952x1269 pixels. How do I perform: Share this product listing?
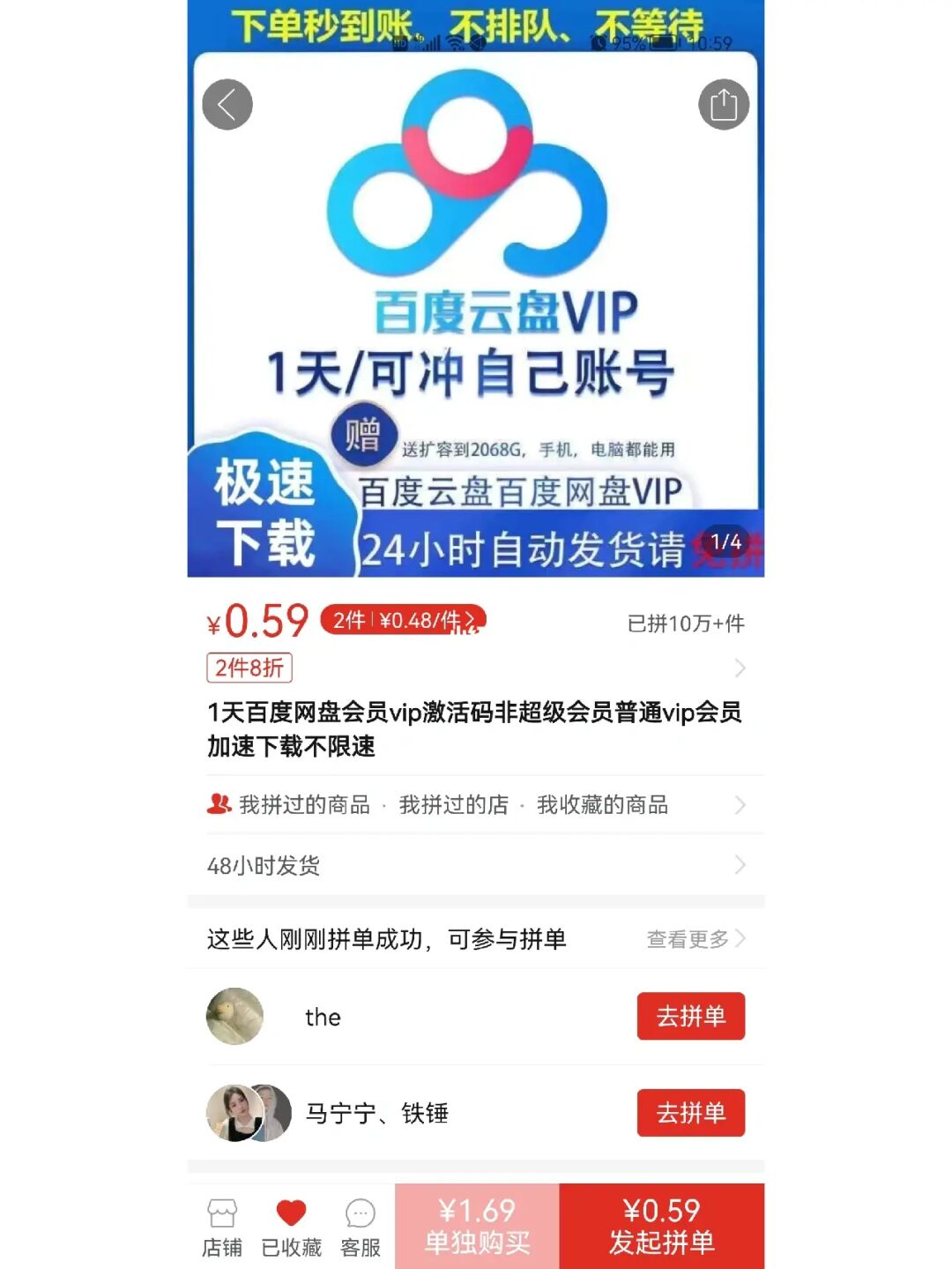[724, 105]
